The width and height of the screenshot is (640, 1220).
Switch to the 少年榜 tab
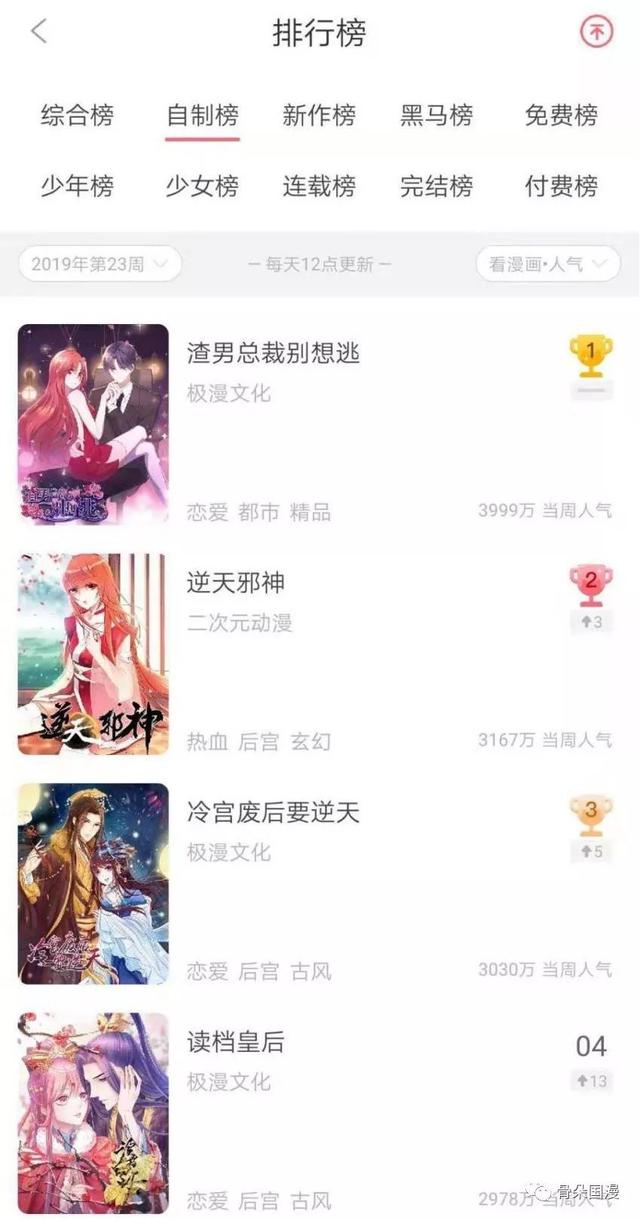click(77, 186)
